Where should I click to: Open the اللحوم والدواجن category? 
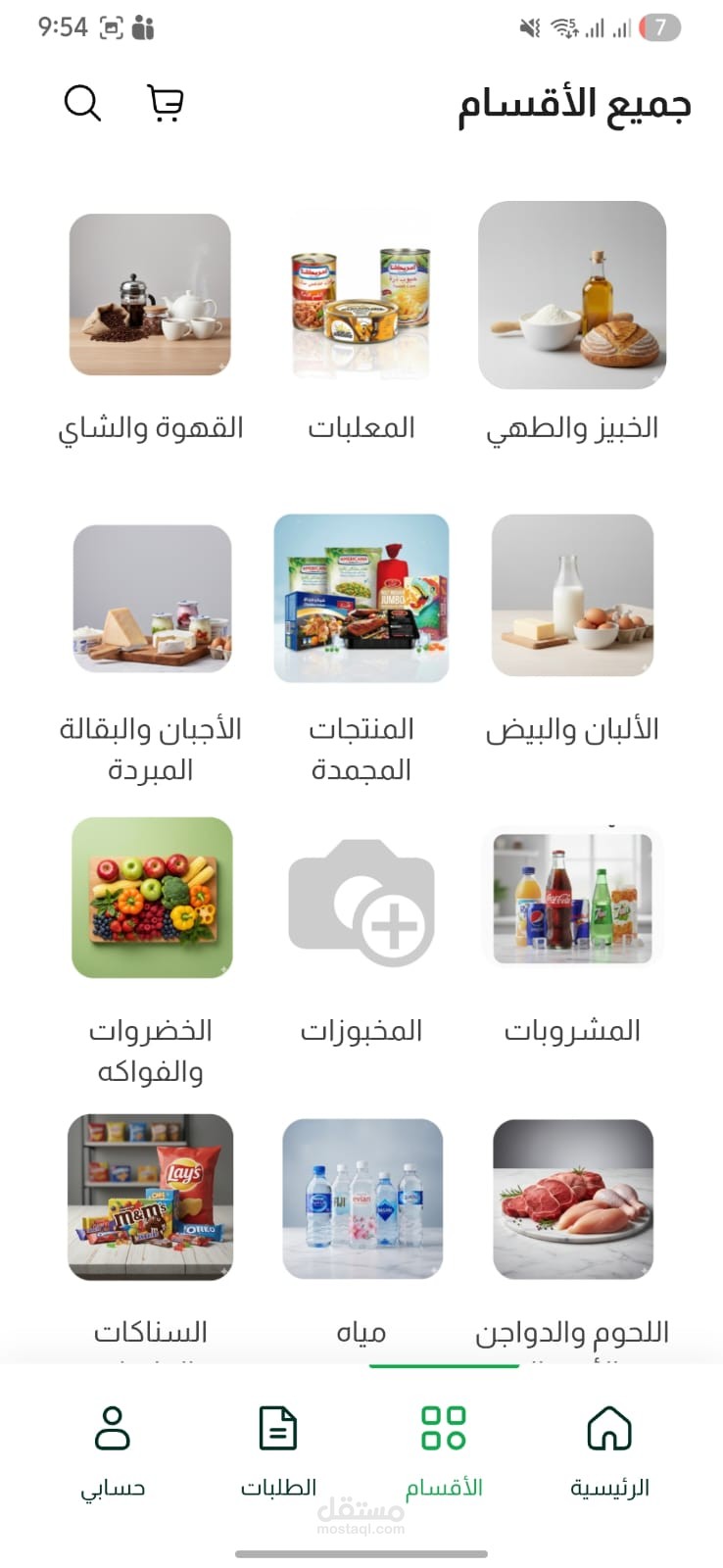click(572, 1199)
